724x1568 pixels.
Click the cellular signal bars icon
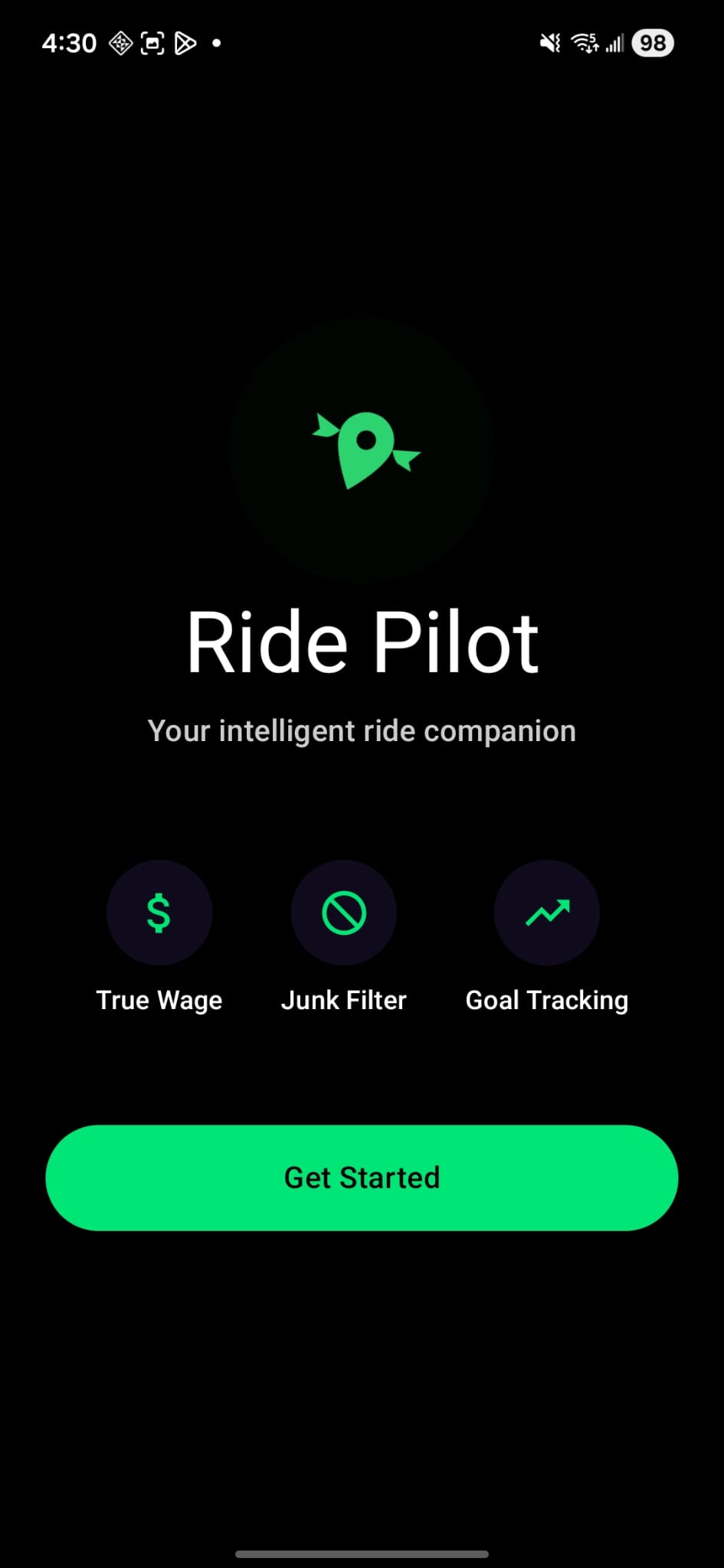(x=616, y=42)
